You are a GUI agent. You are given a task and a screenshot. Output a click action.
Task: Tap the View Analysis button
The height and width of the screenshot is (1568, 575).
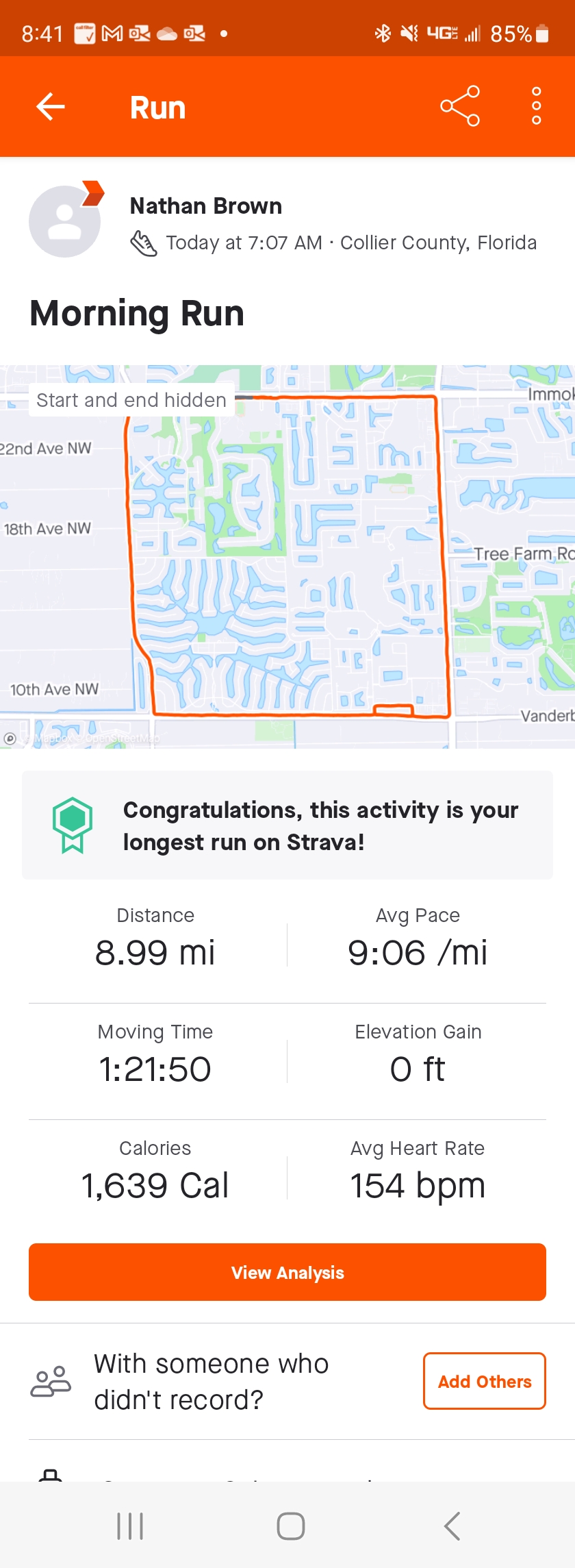pyautogui.click(x=287, y=1272)
